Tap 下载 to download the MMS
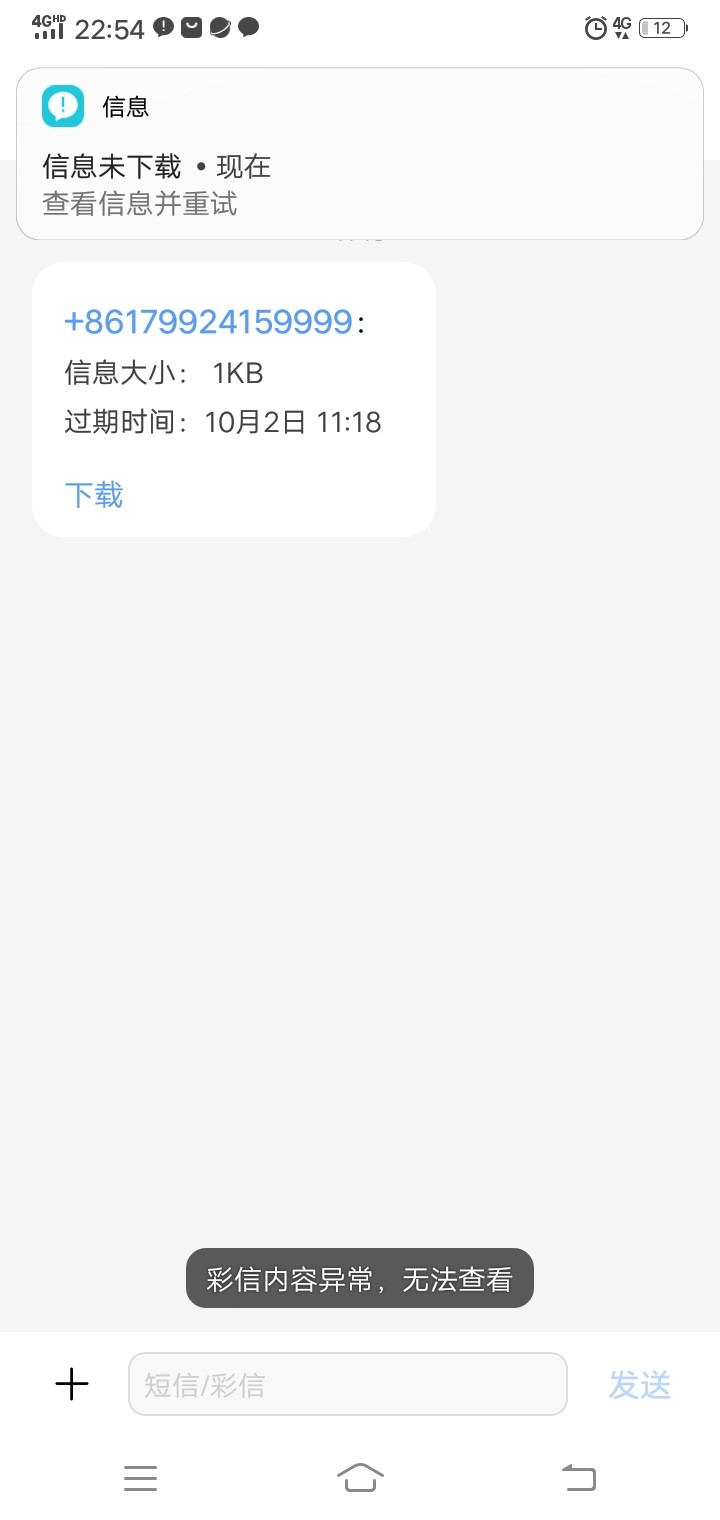This screenshot has height=1520, width=720. click(x=94, y=495)
